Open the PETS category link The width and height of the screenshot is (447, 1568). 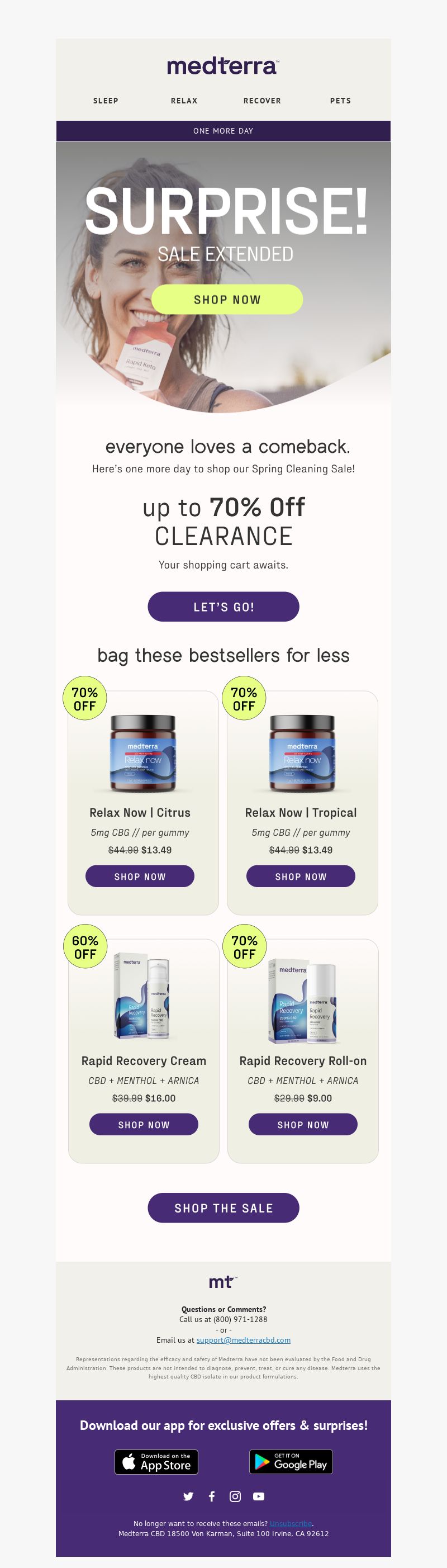point(340,101)
